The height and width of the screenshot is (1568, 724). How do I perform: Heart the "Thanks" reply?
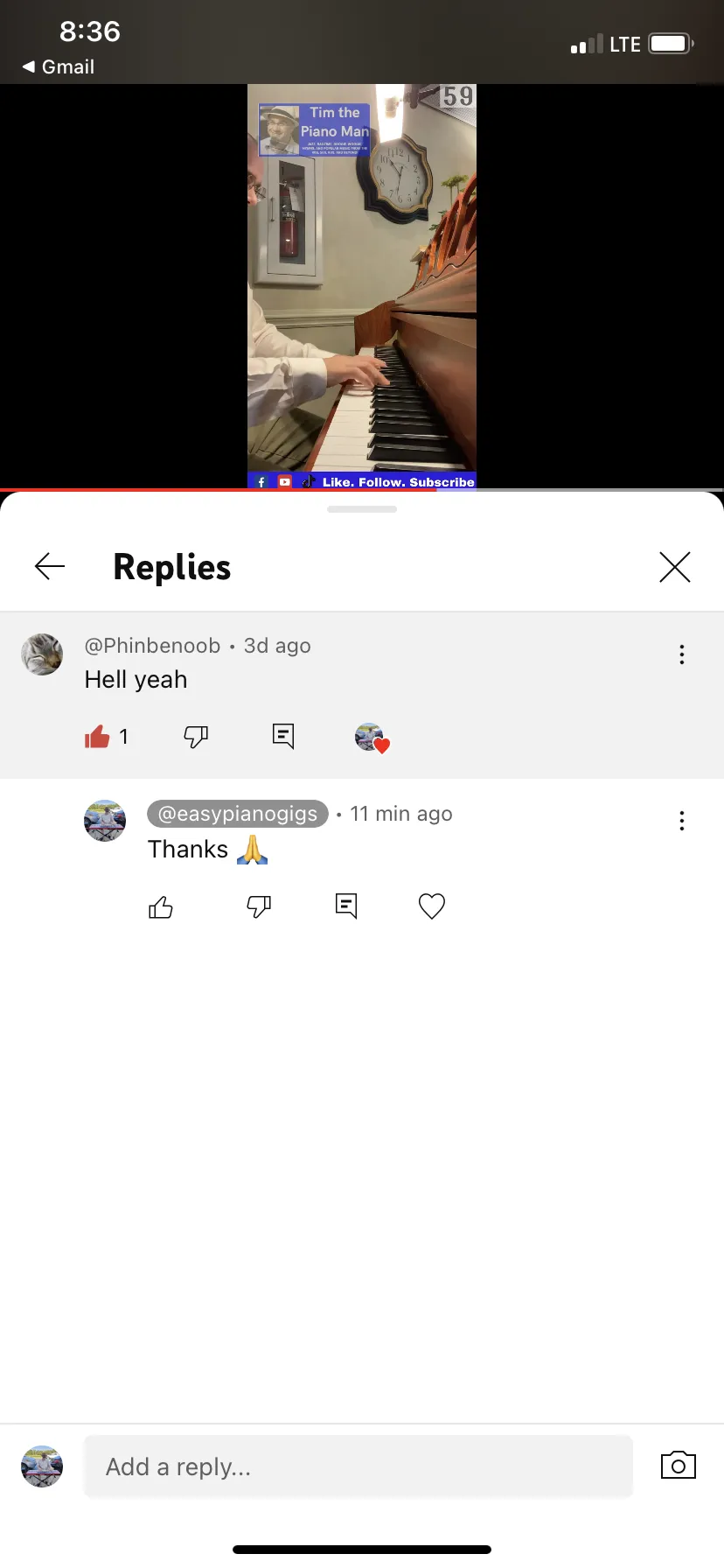coord(432,906)
